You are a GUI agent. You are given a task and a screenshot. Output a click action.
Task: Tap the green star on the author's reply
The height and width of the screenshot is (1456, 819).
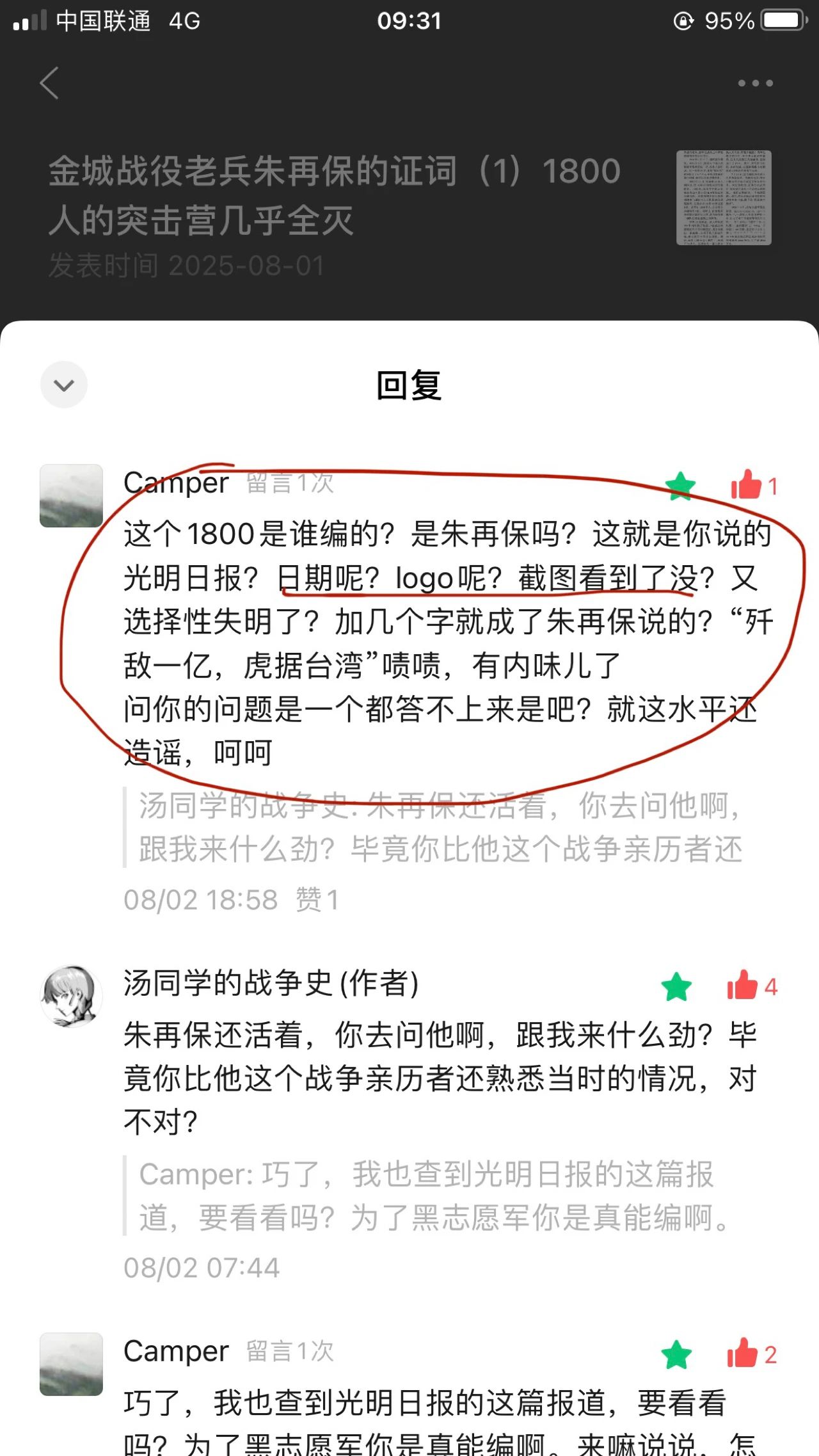[676, 986]
